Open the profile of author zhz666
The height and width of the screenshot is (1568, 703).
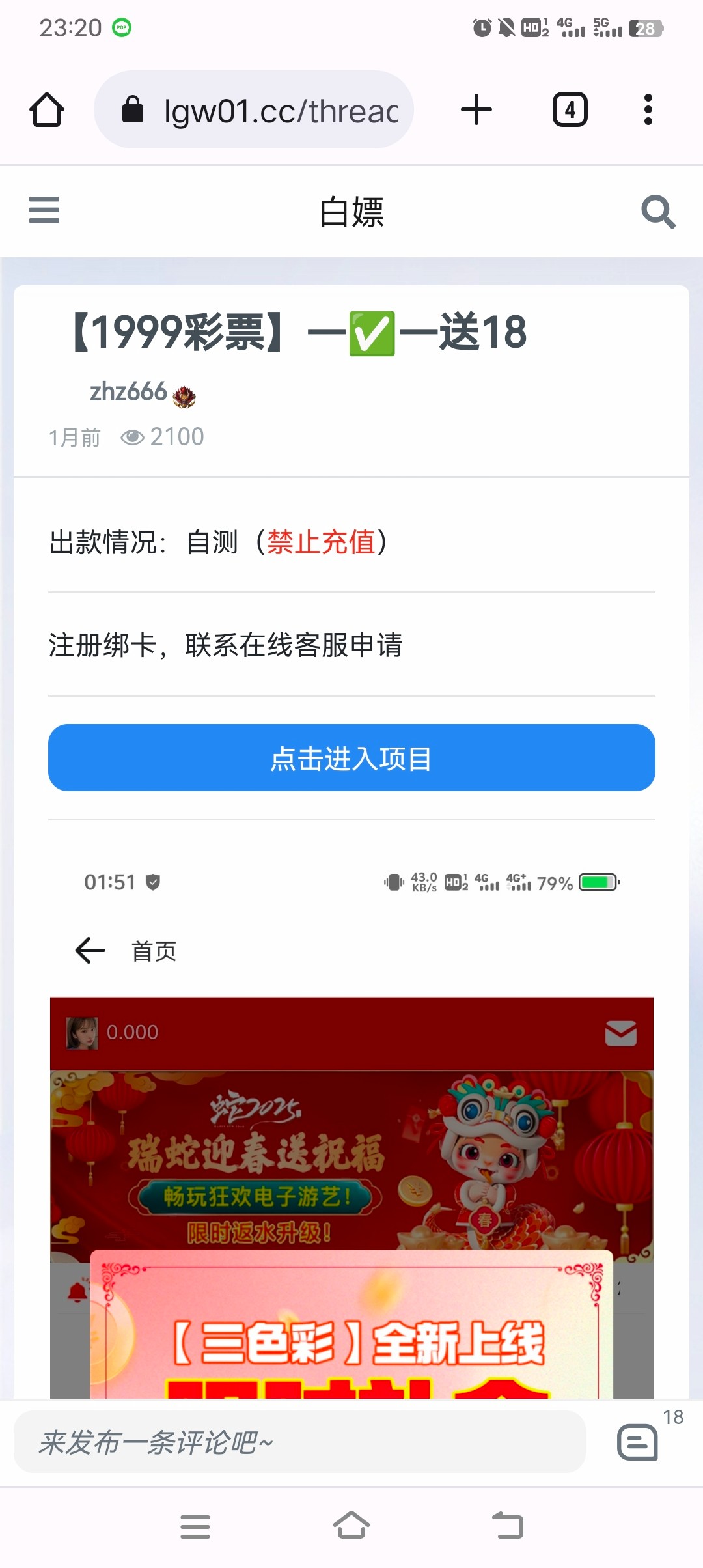pos(128,393)
